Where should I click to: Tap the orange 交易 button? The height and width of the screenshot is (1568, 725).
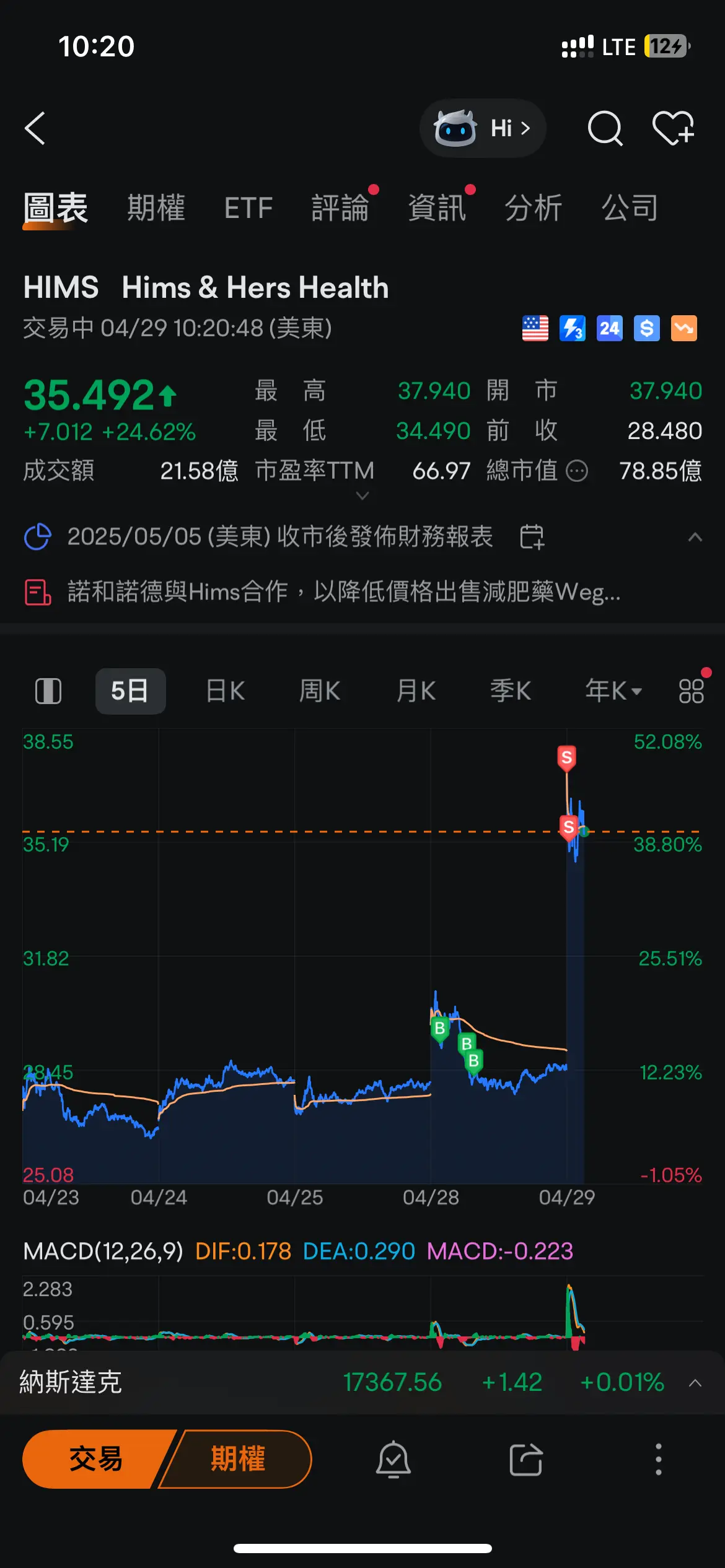(96, 1459)
